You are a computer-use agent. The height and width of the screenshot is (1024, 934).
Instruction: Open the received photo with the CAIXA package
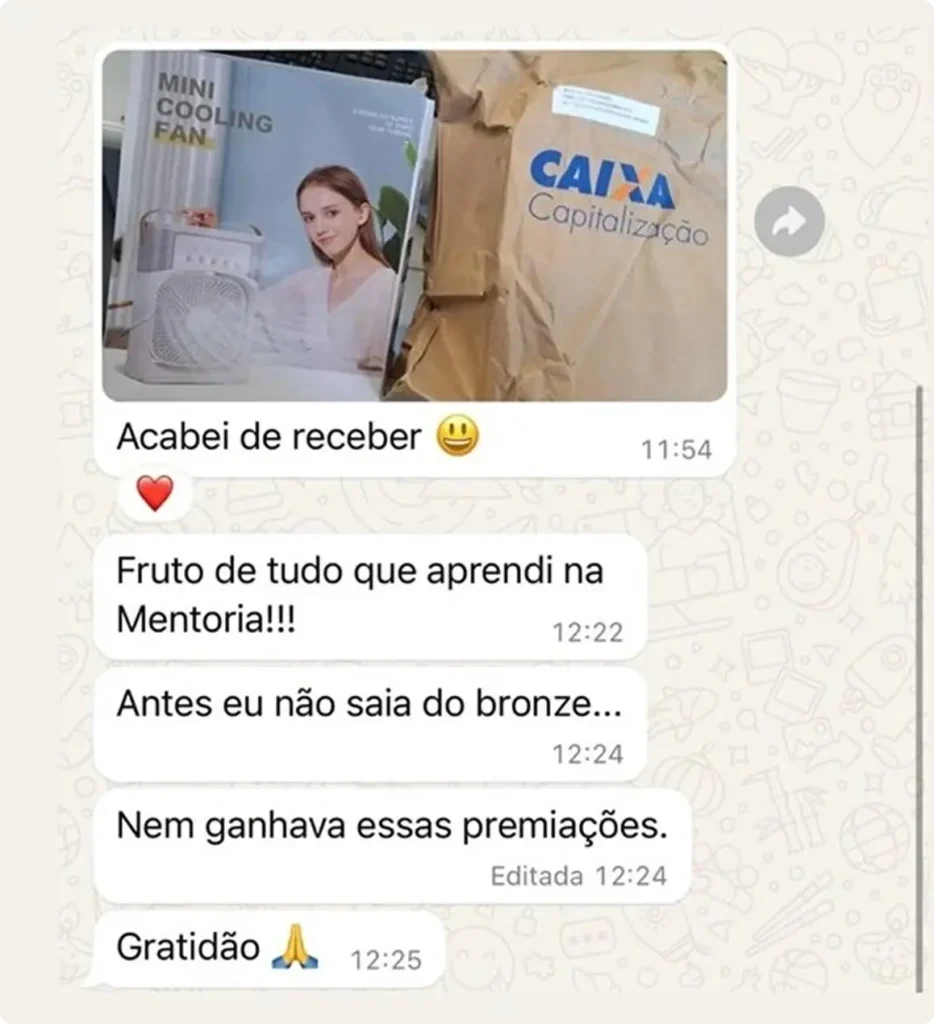pos(414,226)
